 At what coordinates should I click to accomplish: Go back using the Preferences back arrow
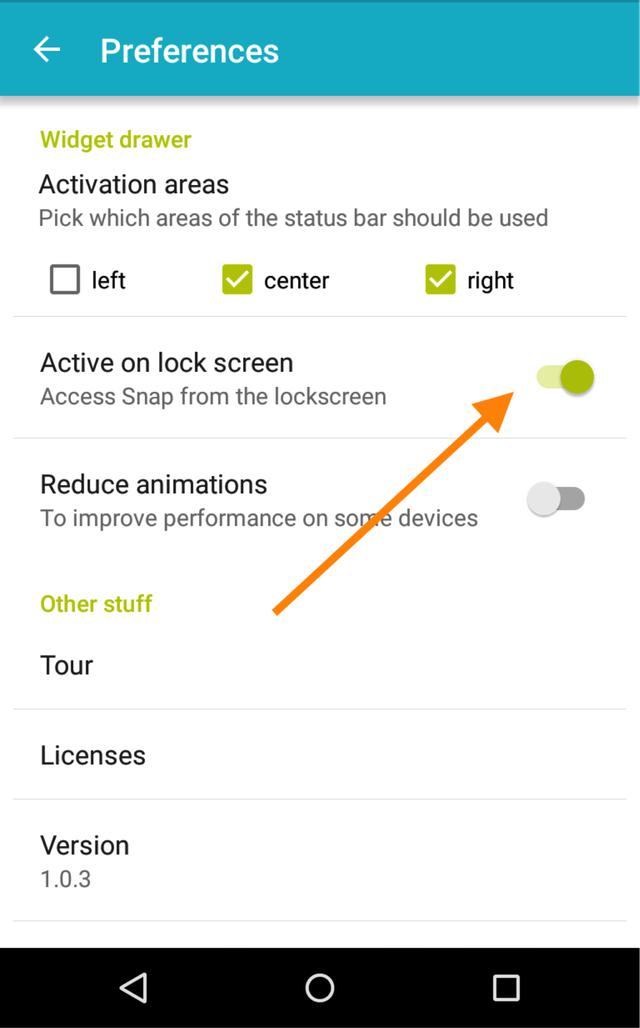(x=47, y=50)
